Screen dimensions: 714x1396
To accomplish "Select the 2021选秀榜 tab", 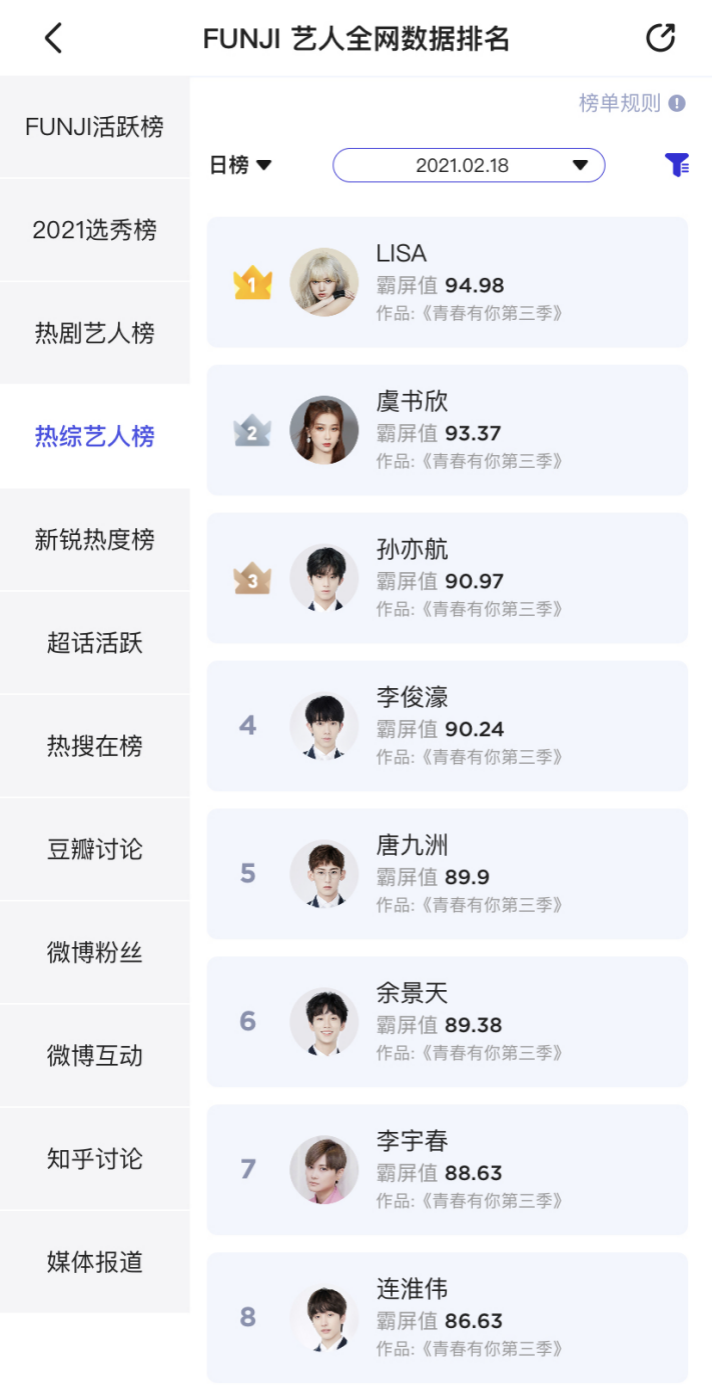I will tap(95, 230).
